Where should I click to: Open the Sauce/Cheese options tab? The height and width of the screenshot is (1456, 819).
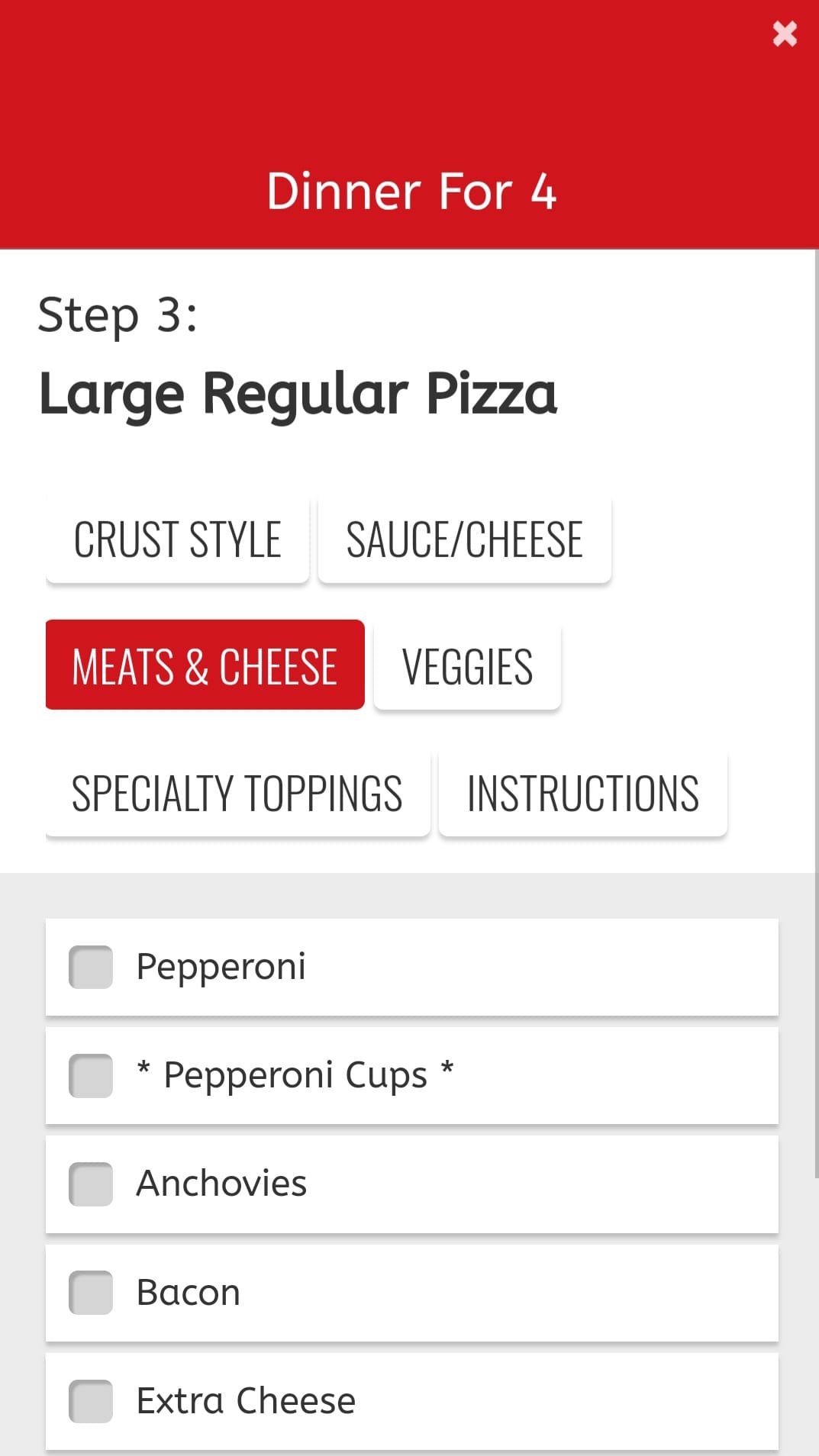[x=464, y=540]
